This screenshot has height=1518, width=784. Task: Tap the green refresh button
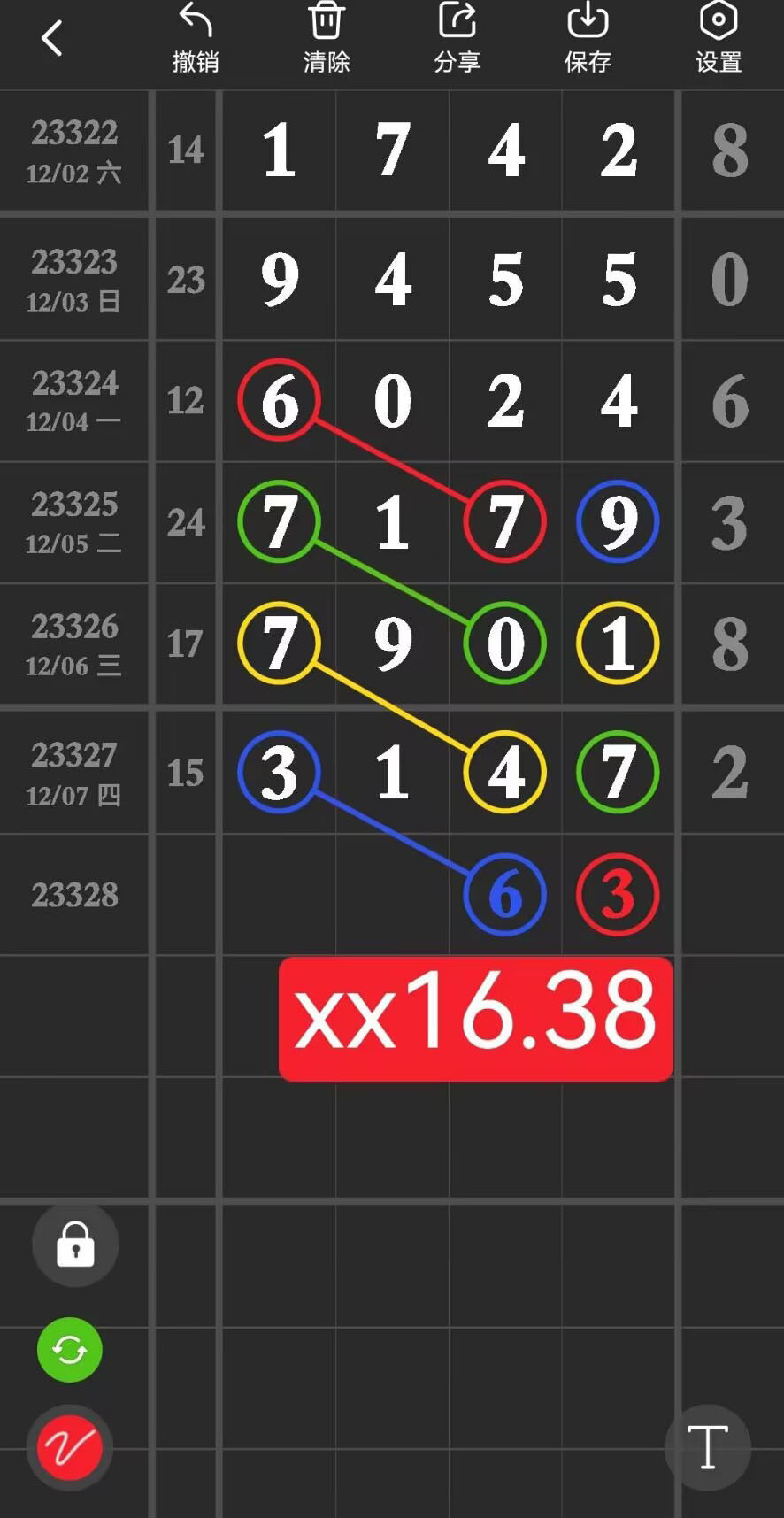point(70,1350)
